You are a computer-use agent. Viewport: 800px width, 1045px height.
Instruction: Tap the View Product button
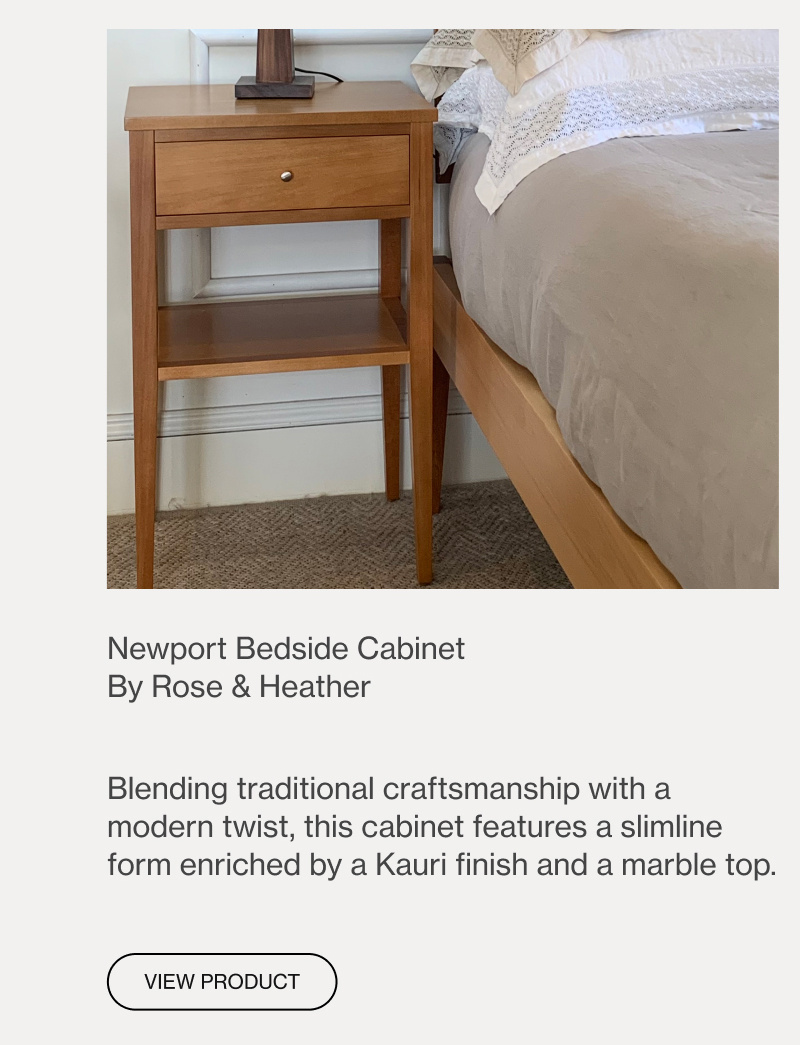pyautogui.click(x=222, y=981)
